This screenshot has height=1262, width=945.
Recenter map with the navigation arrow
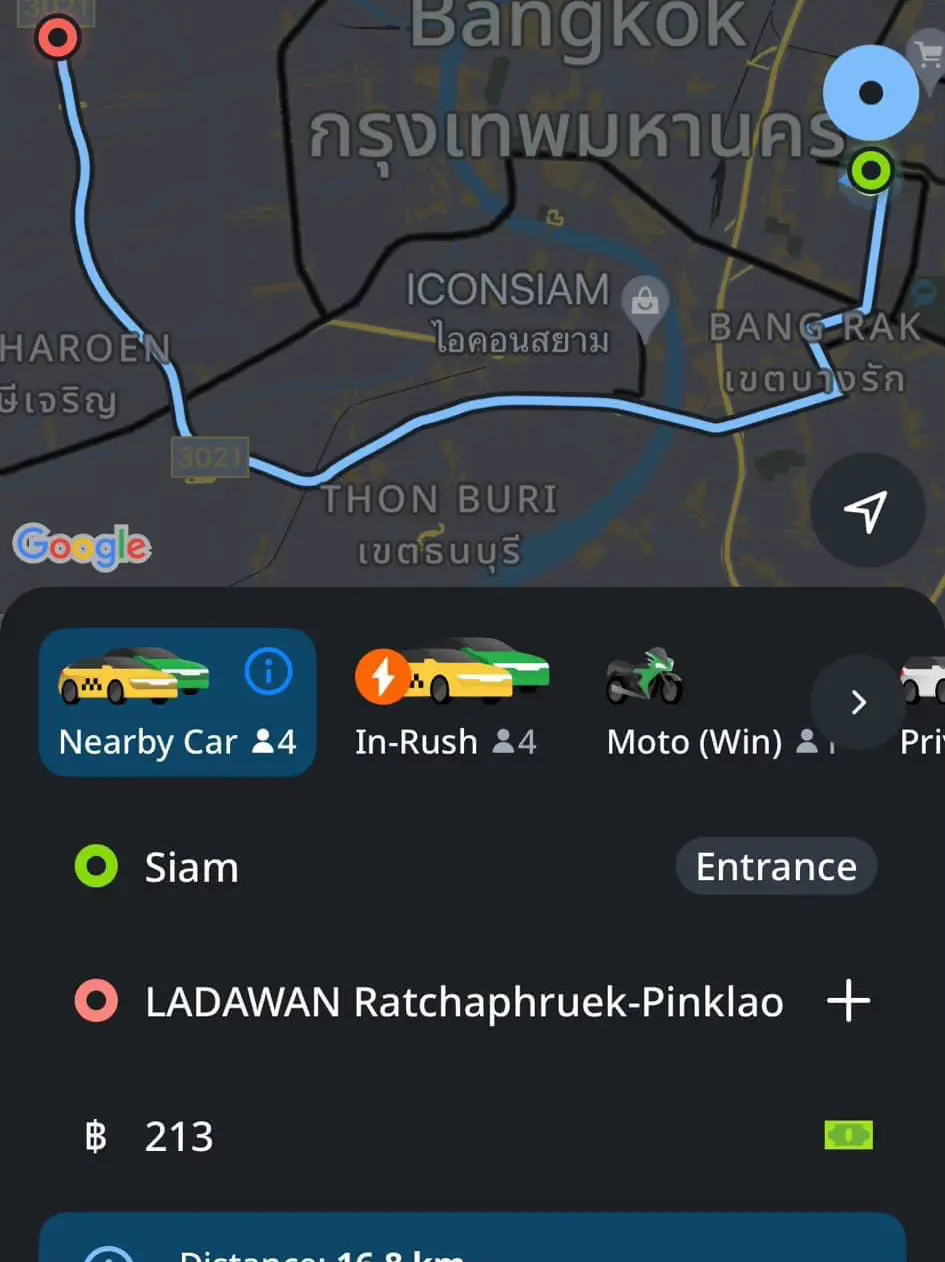[866, 511]
